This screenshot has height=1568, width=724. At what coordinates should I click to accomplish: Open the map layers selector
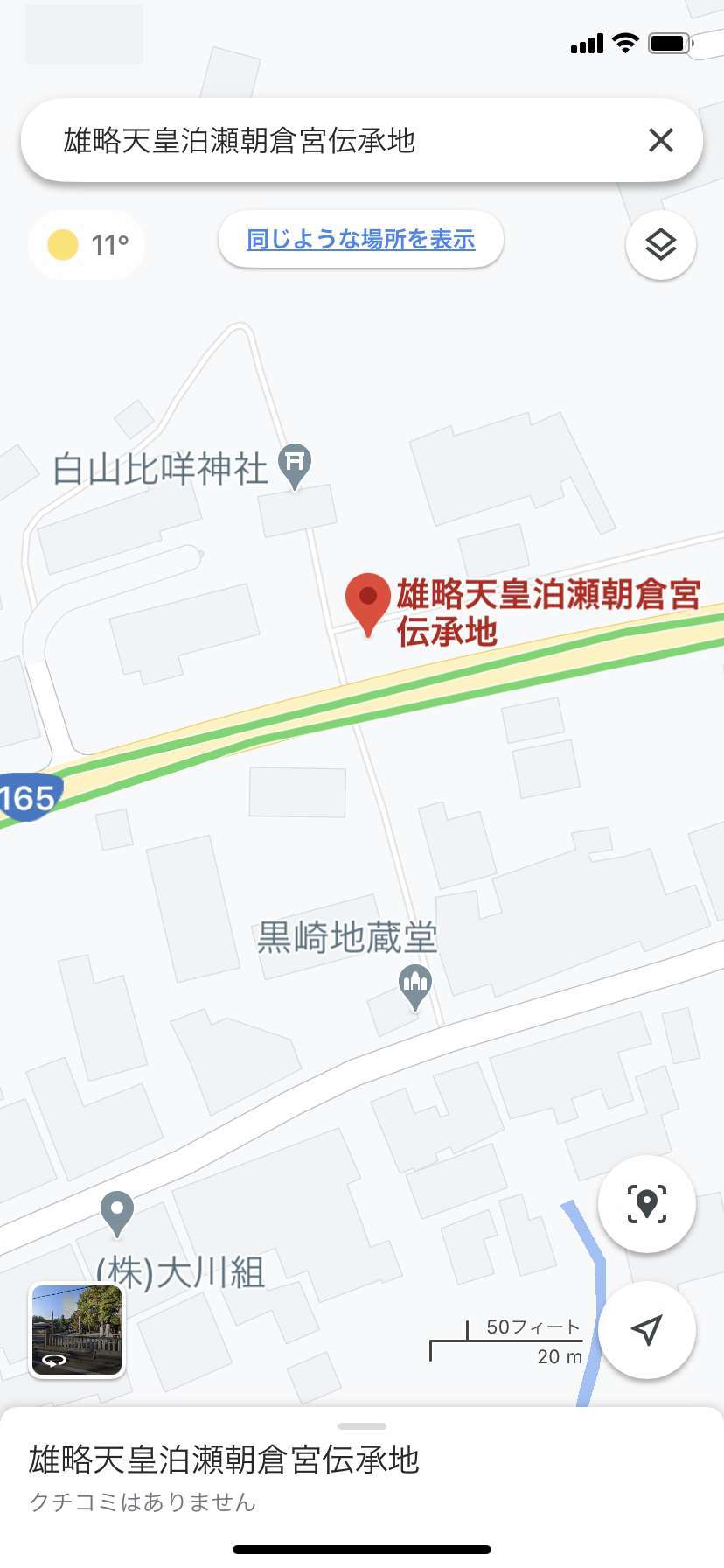[661, 244]
